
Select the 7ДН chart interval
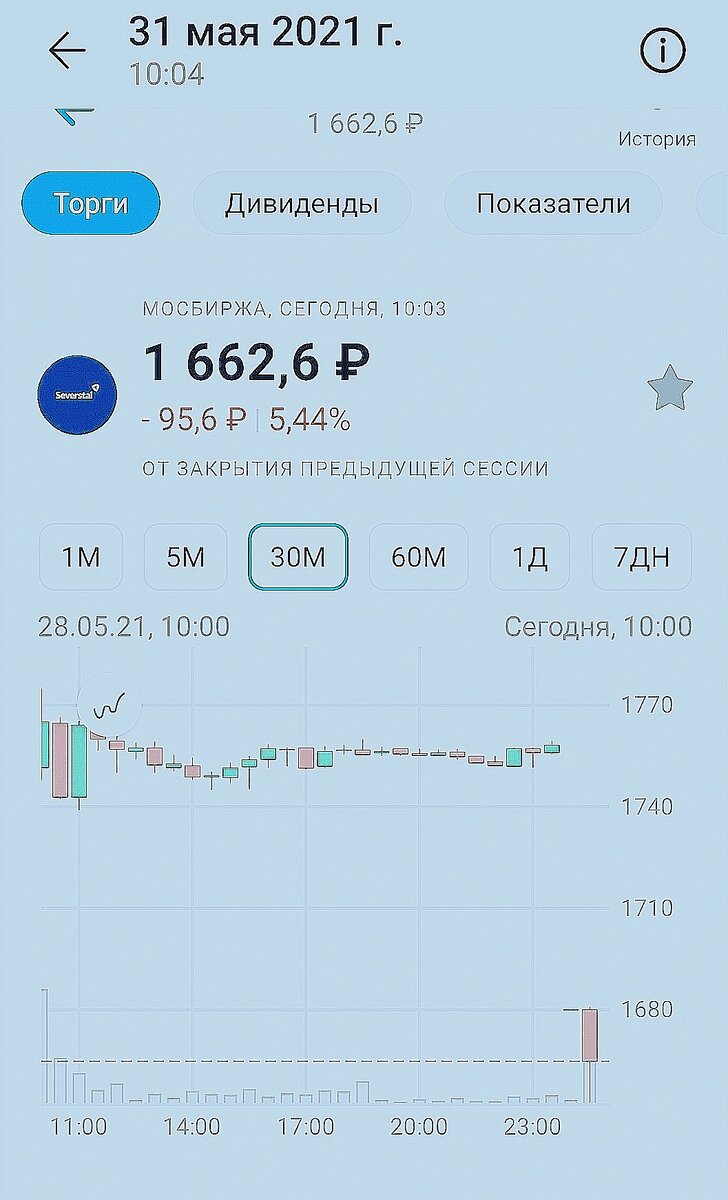pos(642,557)
